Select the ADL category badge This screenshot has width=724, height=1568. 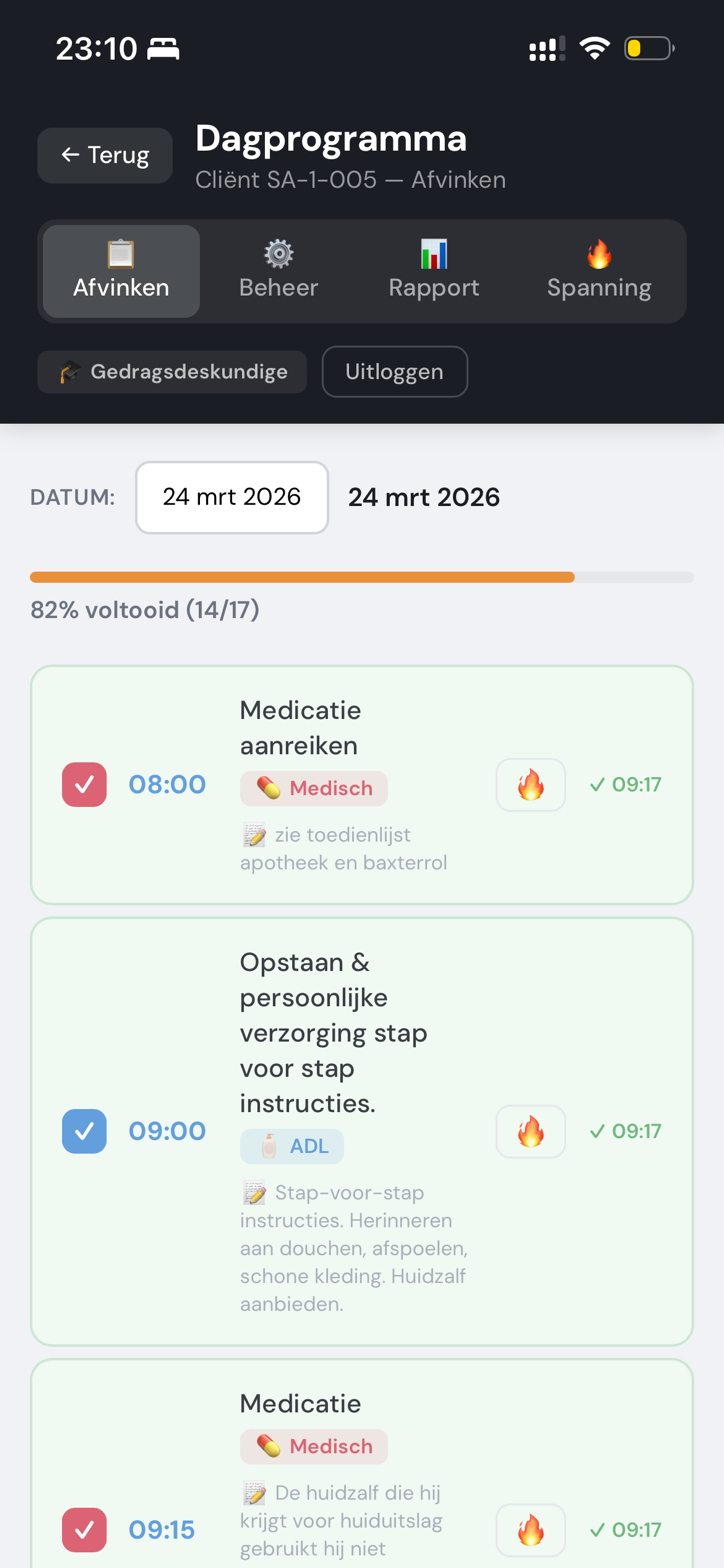coord(291,1148)
